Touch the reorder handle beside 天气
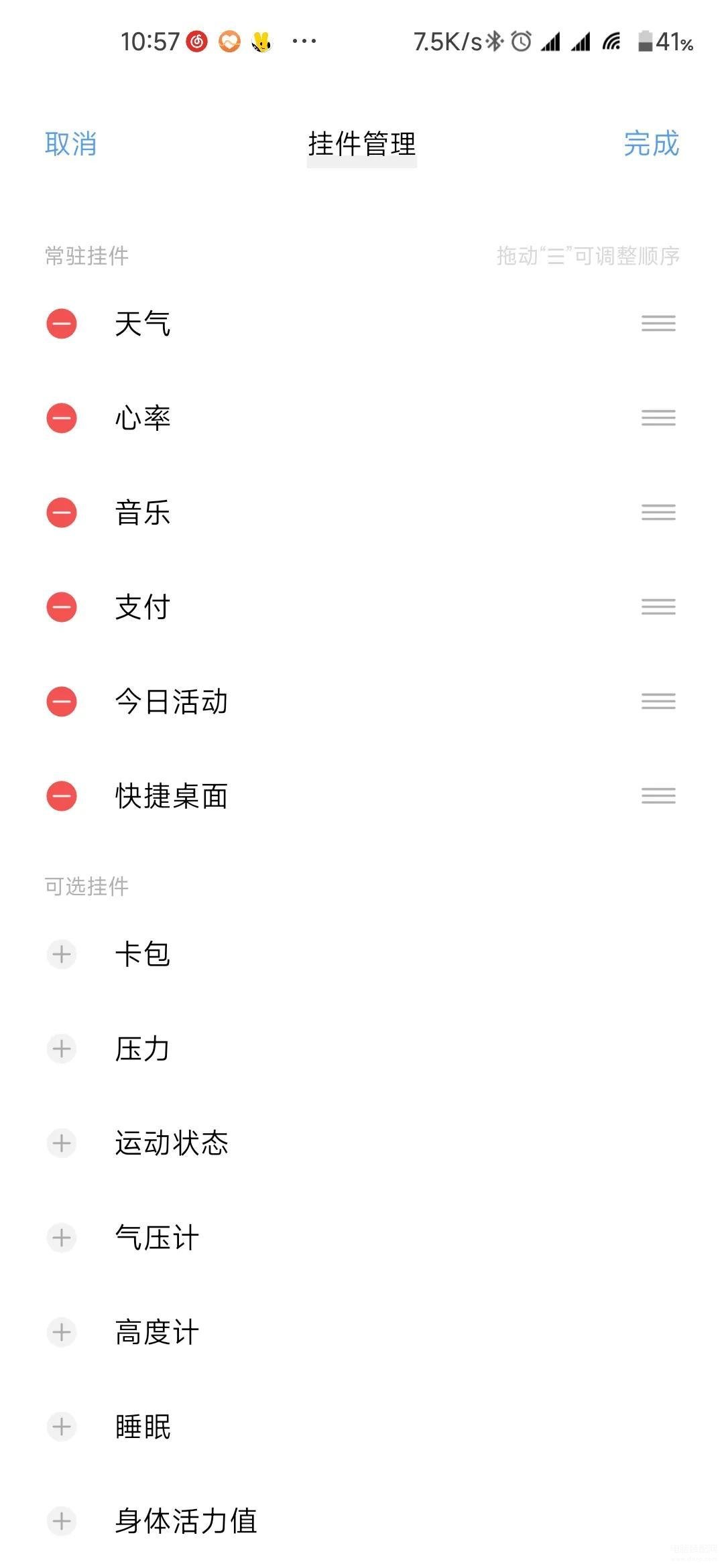The width and height of the screenshot is (724, 1568). point(658,324)
